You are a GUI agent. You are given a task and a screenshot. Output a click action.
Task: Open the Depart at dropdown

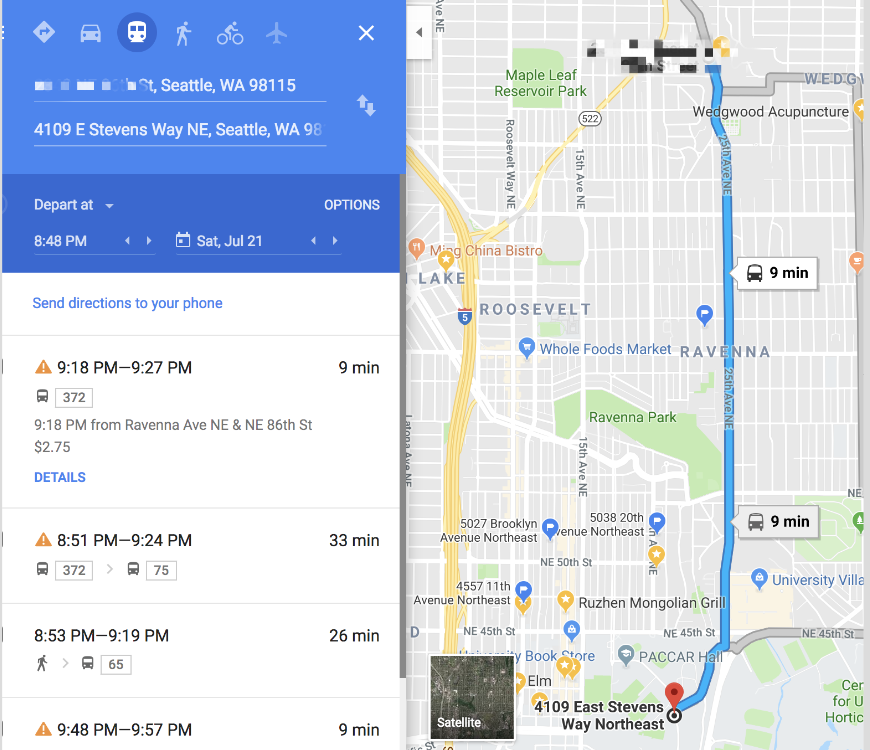point(74,205)
